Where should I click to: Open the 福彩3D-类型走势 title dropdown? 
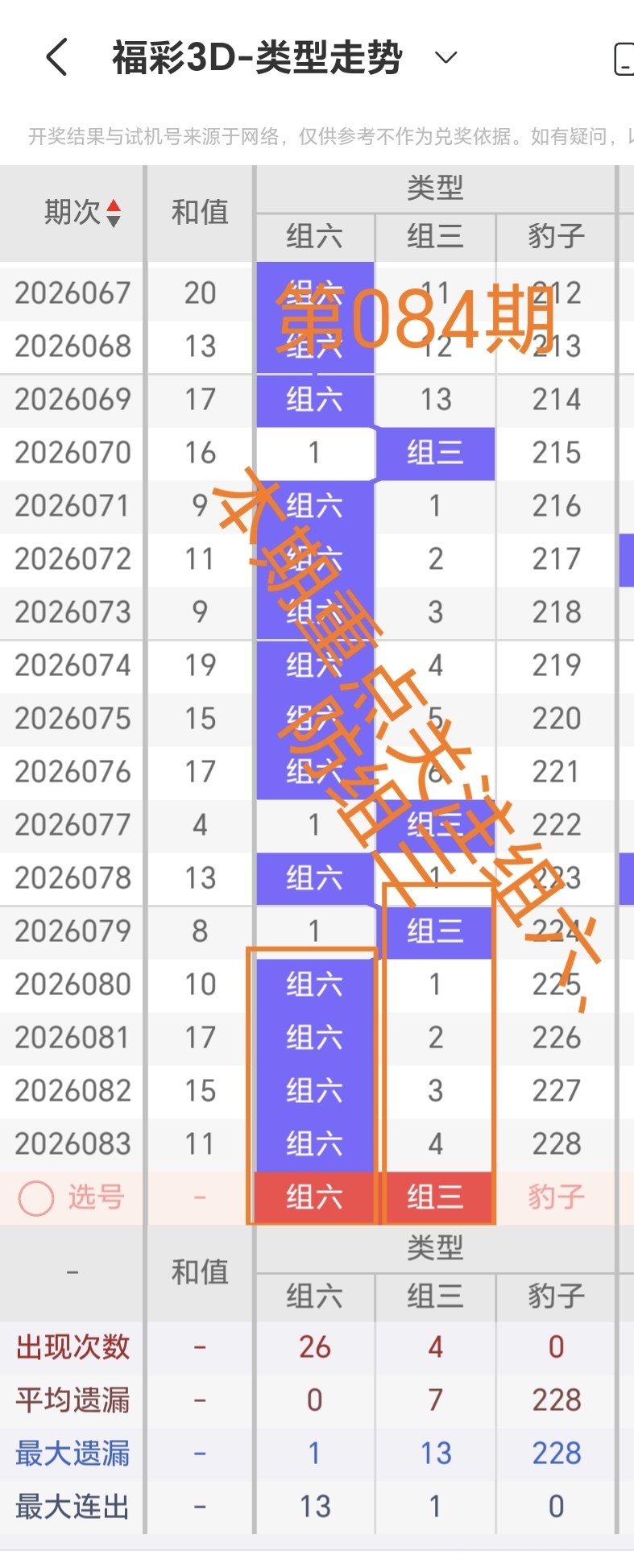[444, 57]
